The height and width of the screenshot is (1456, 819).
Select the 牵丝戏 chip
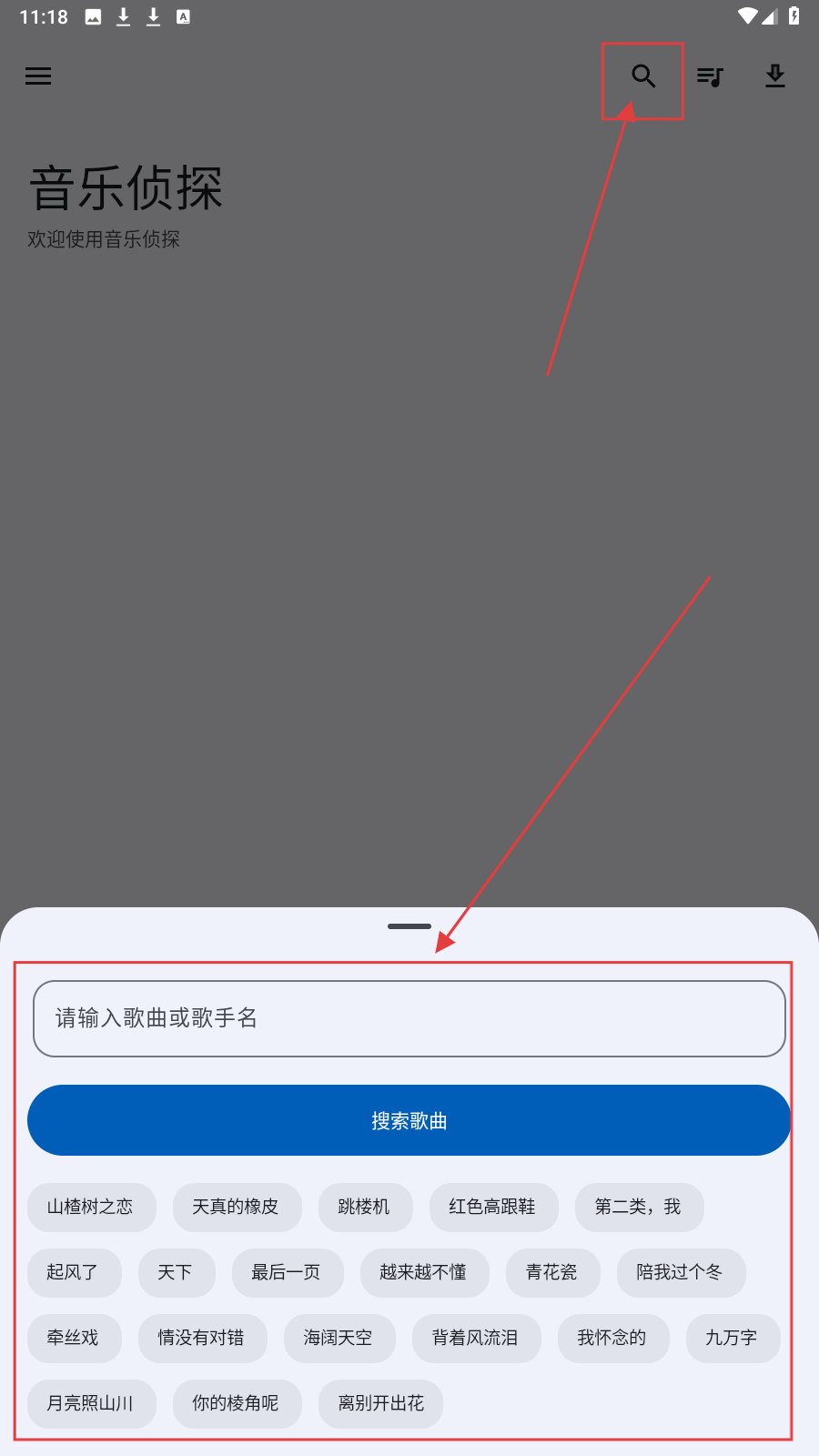pos(74,1338)
